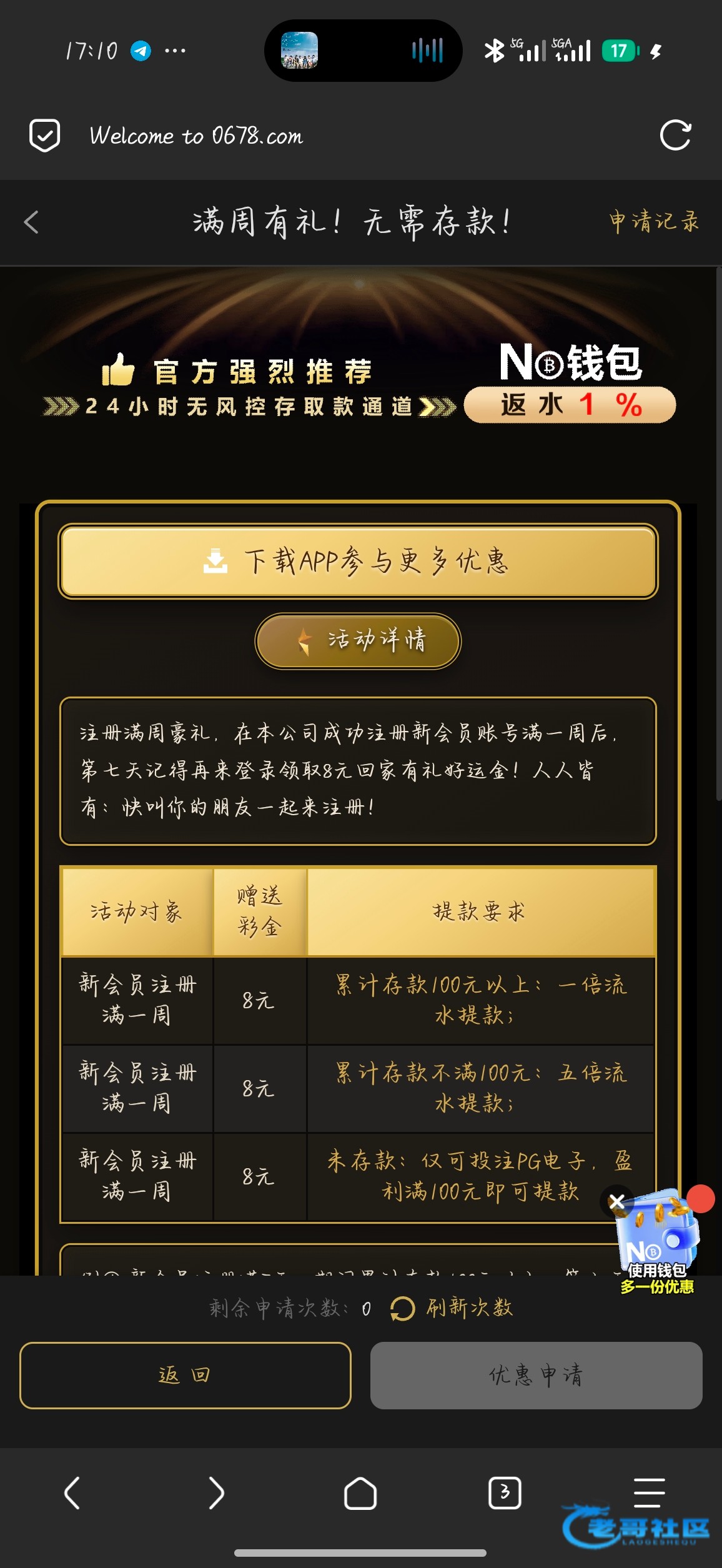This screenshot has width=722, height=1568.
Task: Reload the page with the refresh icon
Action: 675,135
